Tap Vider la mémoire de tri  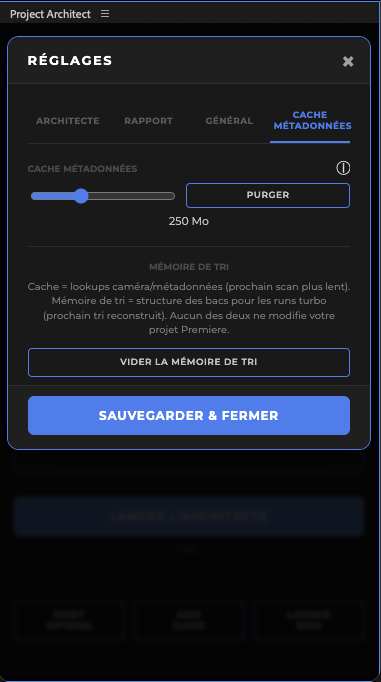click(189, 362)
